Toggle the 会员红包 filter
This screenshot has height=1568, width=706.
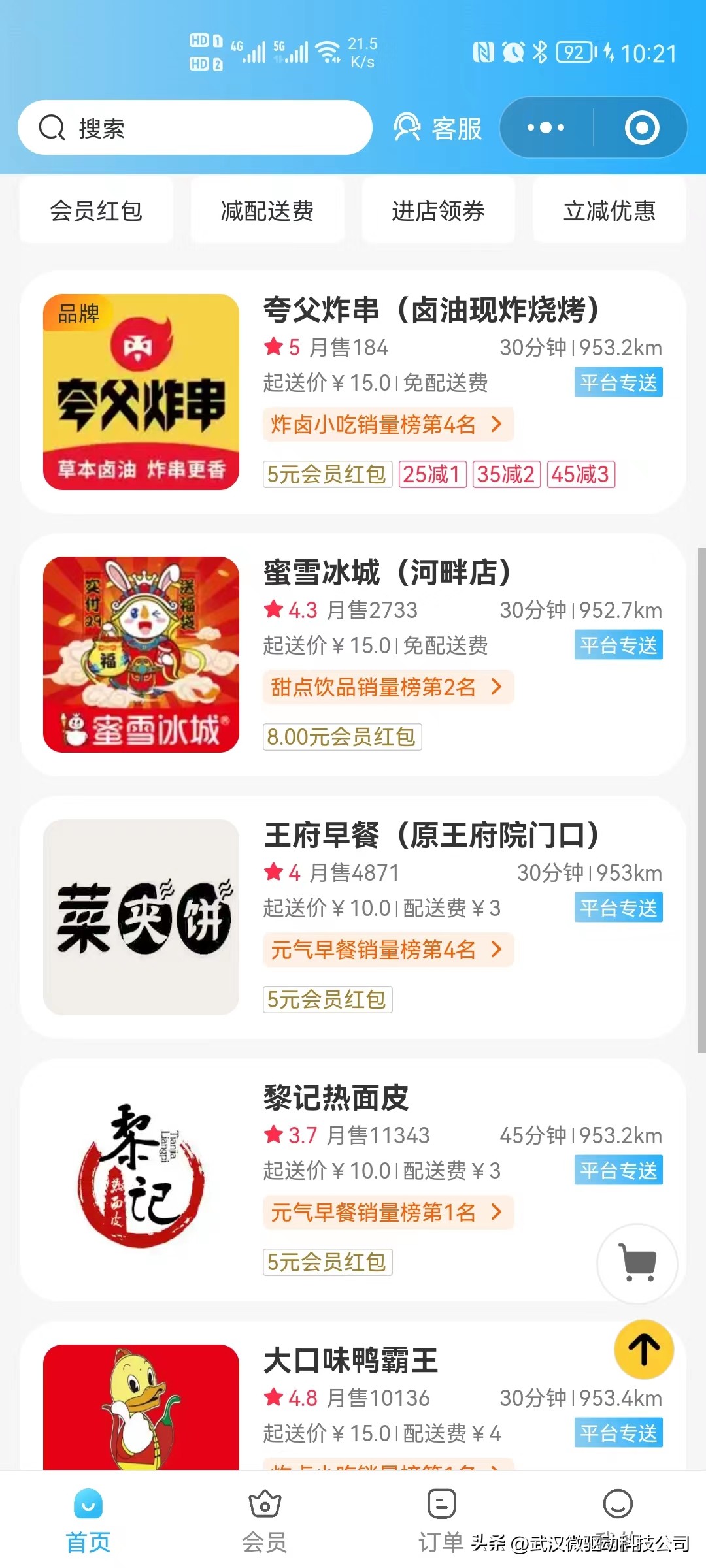pyautogui.click(x=96, y=210)
